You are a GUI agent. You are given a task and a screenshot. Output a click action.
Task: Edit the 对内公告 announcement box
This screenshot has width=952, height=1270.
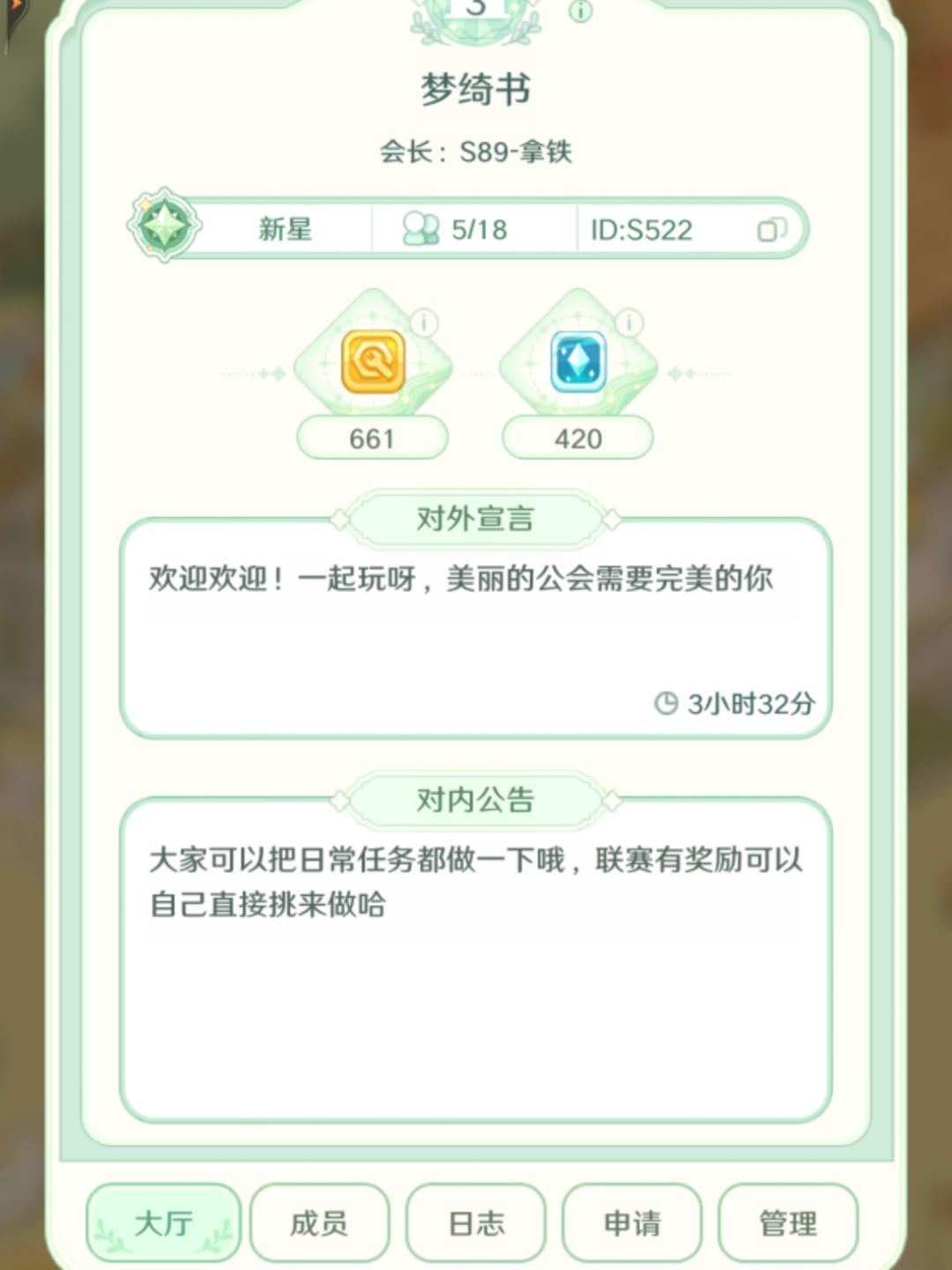(x=476, y=960)
